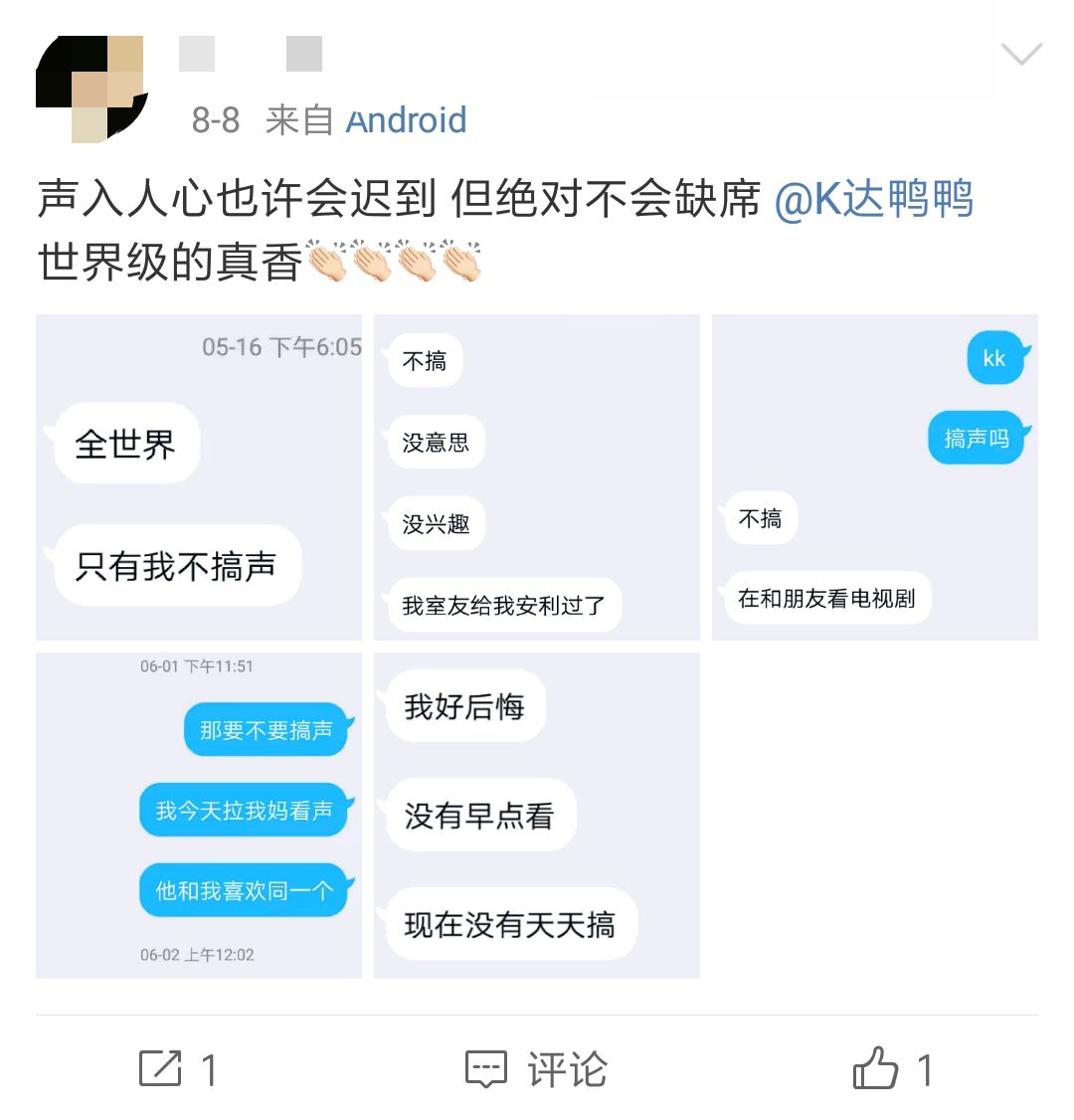Open the image with 不搞 没意思 没兴趣
Viewport: 1074px width, 1120px height.
tap(537, 477)
